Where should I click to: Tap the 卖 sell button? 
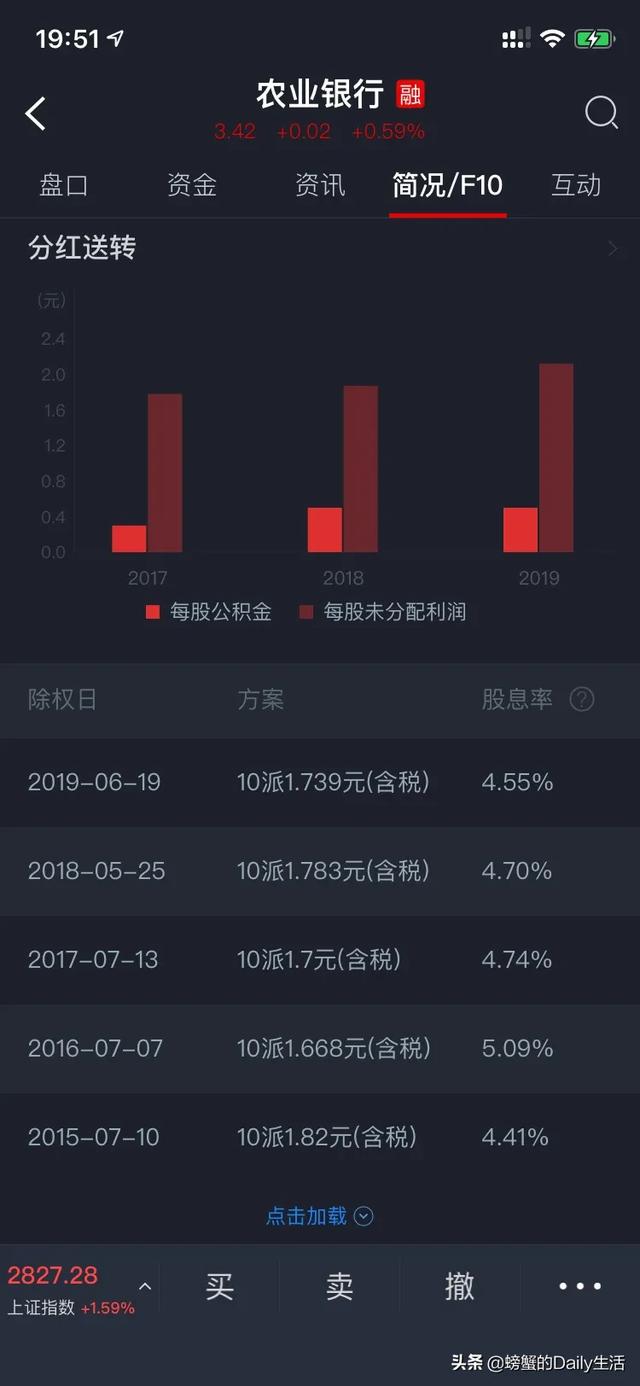tap(340, 1286)
